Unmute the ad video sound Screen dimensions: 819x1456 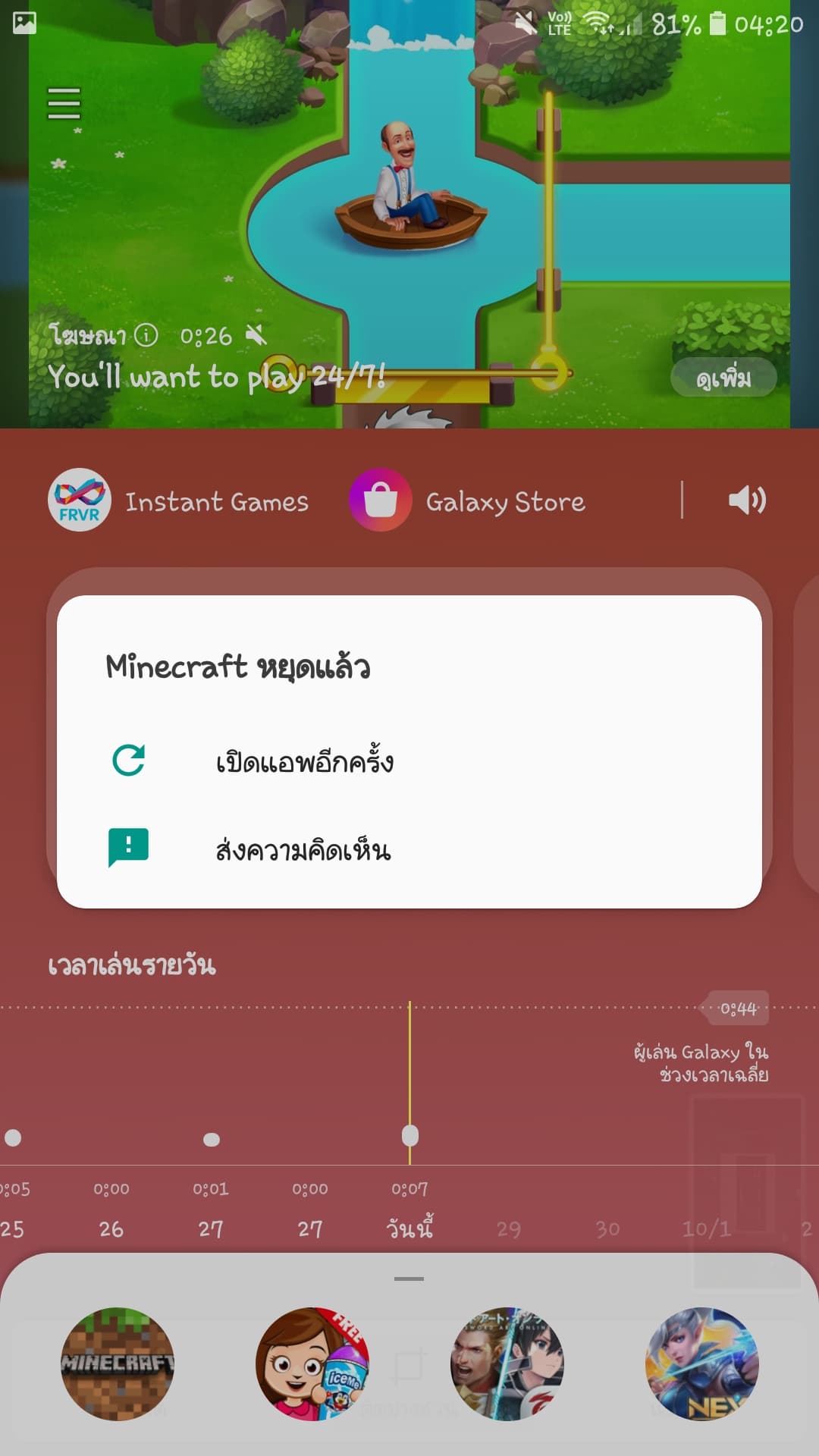coord(256,334)
